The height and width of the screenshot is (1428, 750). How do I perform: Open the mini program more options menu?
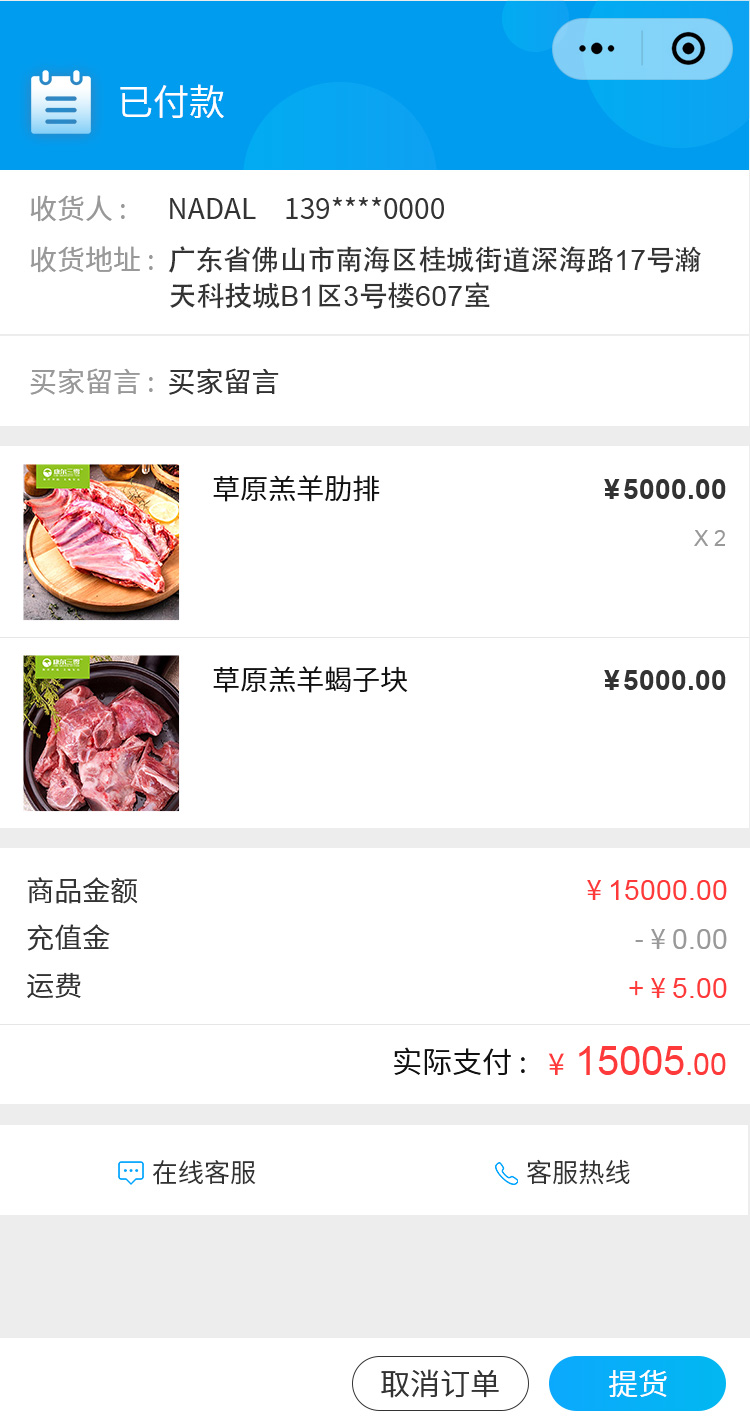click(597, 49)
